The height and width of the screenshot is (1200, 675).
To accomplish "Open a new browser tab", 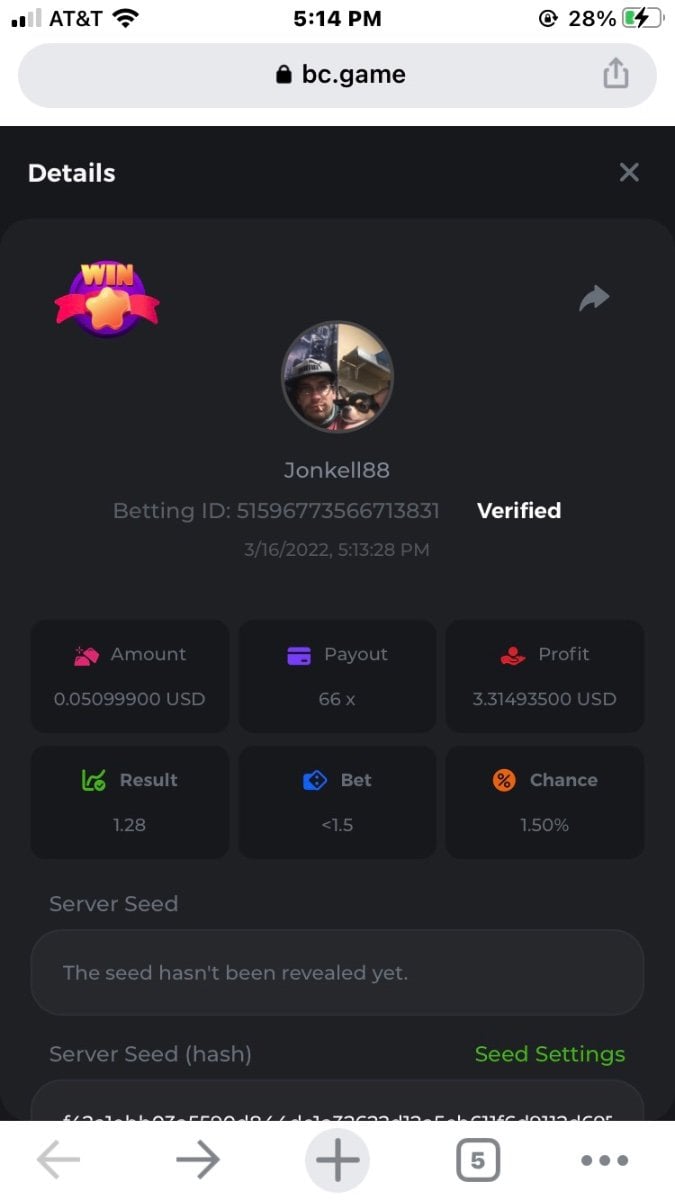I will pos(337,1160).
